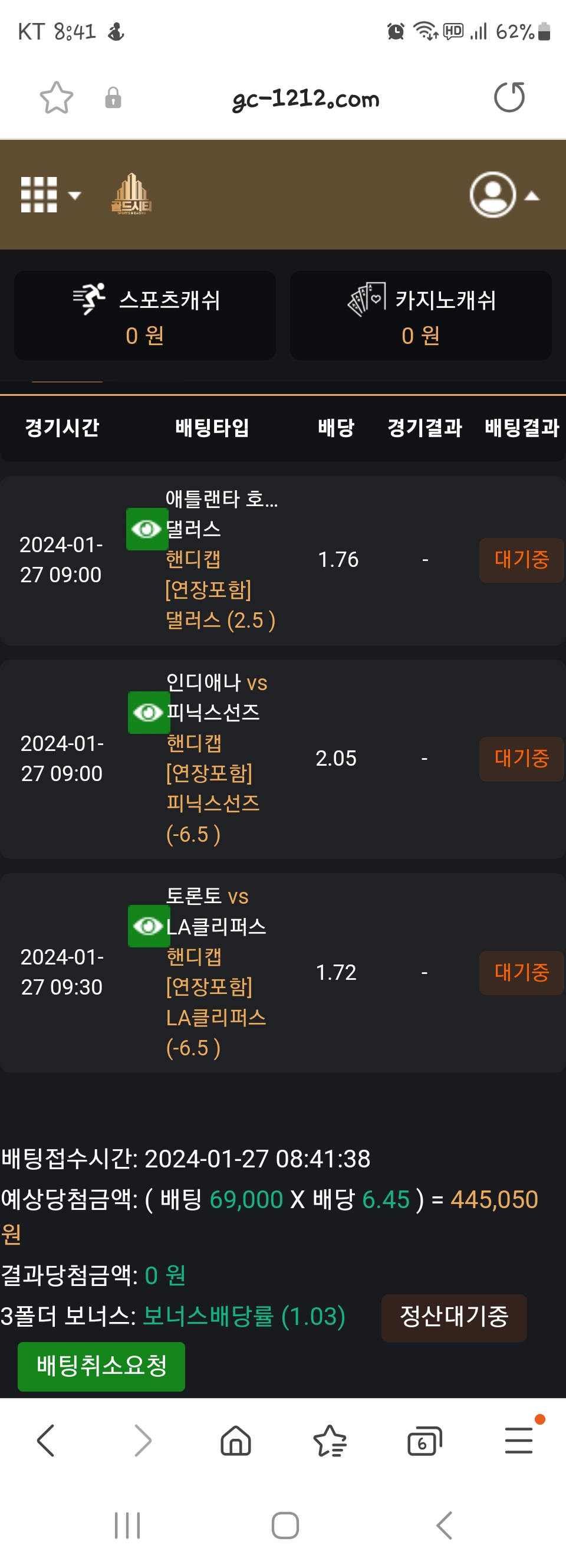Open the browser bookmarks list
Viewport: 566px width, 1568px height.
click(x=330, y=1440)
